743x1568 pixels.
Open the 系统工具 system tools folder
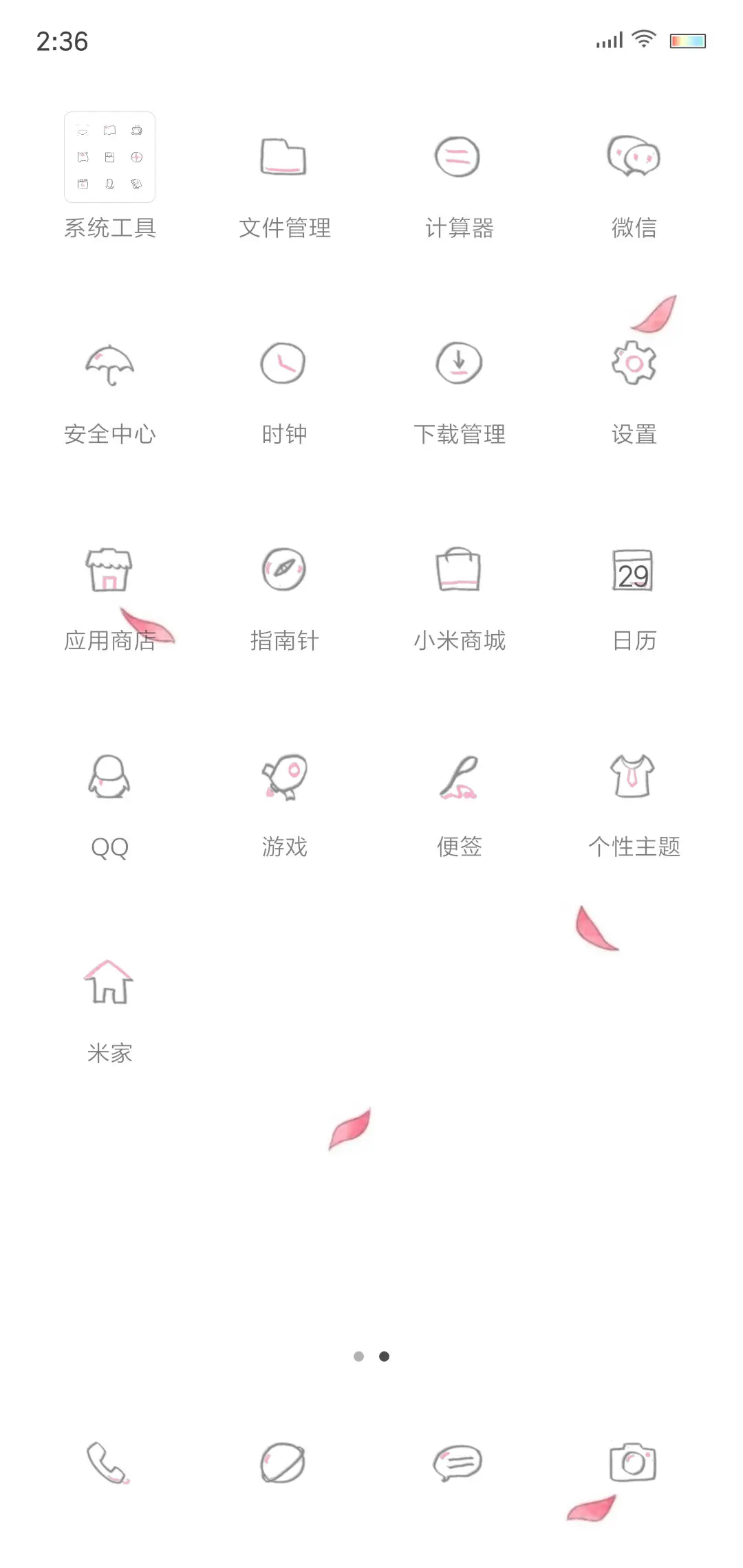(110, 157)
